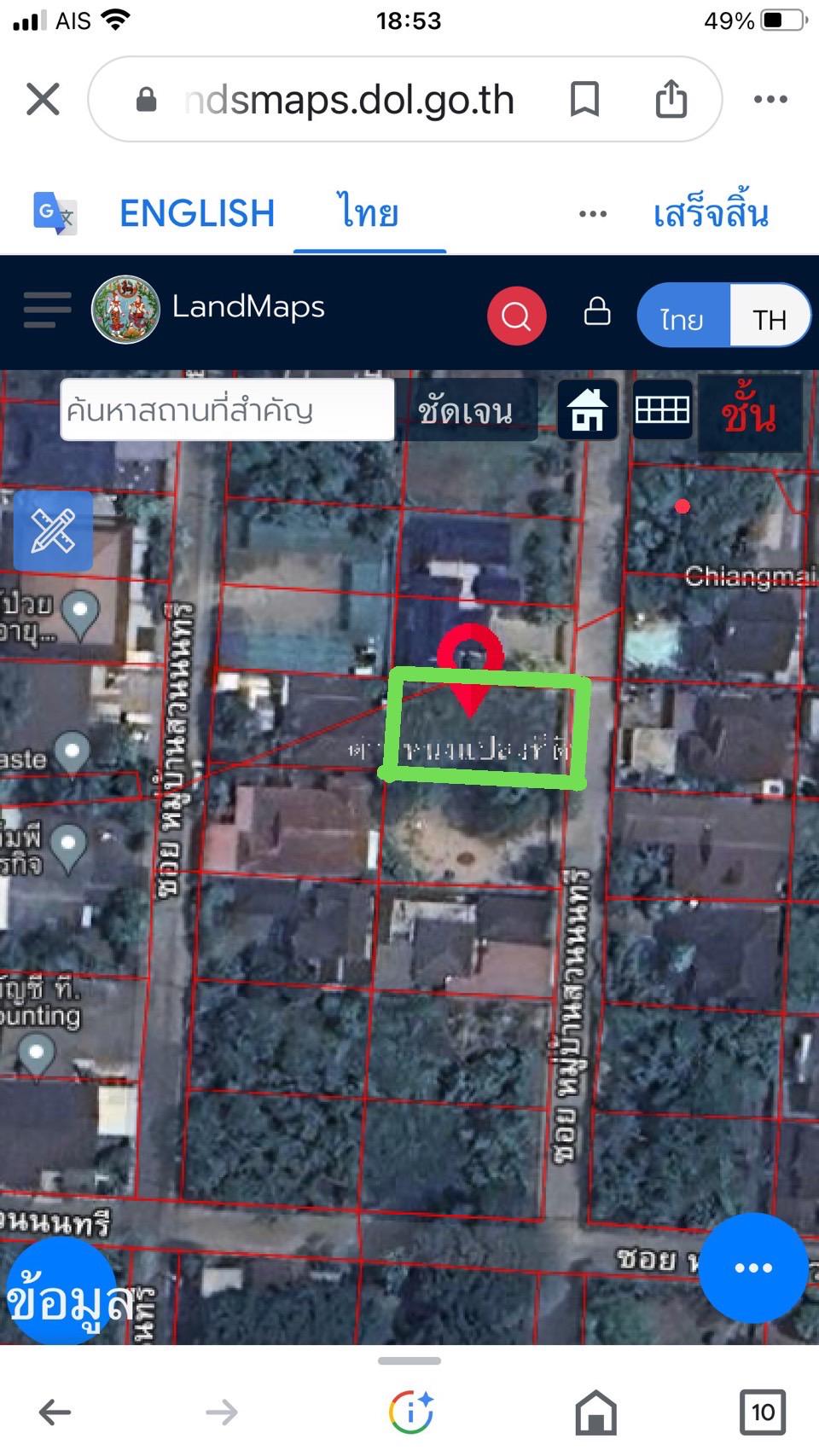Focus the ค้นหาสถานที่สำคัญ search field

click(x=227, y=410)
